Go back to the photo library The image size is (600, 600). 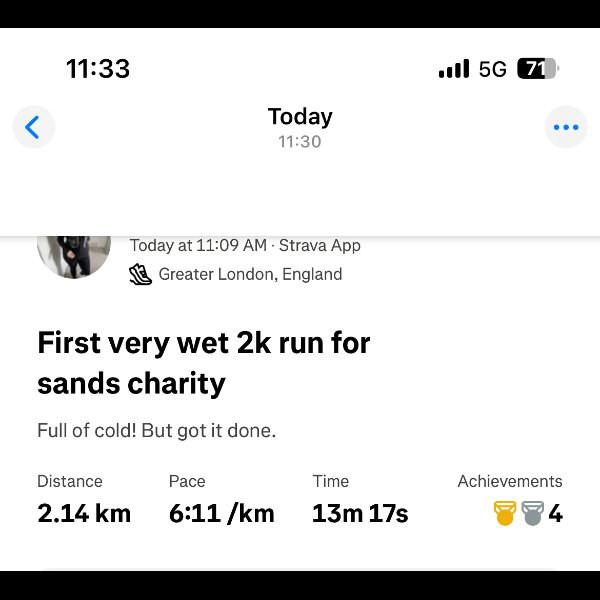click(33, 128)
